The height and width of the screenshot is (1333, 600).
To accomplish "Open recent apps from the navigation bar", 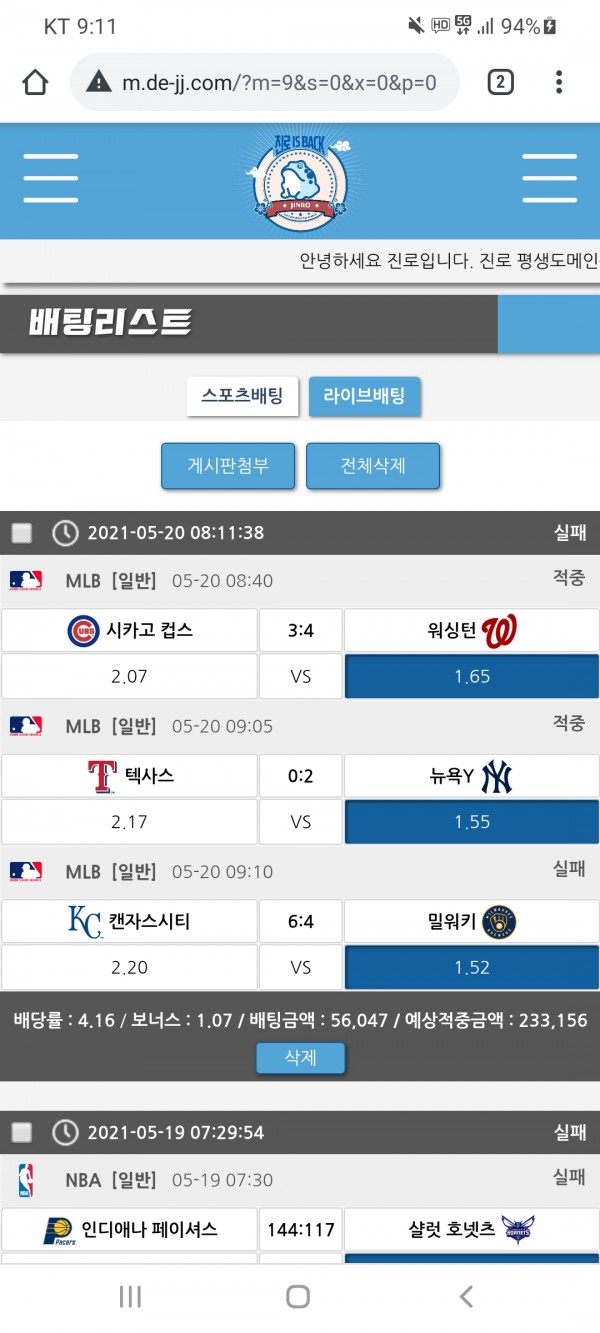I will pos(130,1297).
